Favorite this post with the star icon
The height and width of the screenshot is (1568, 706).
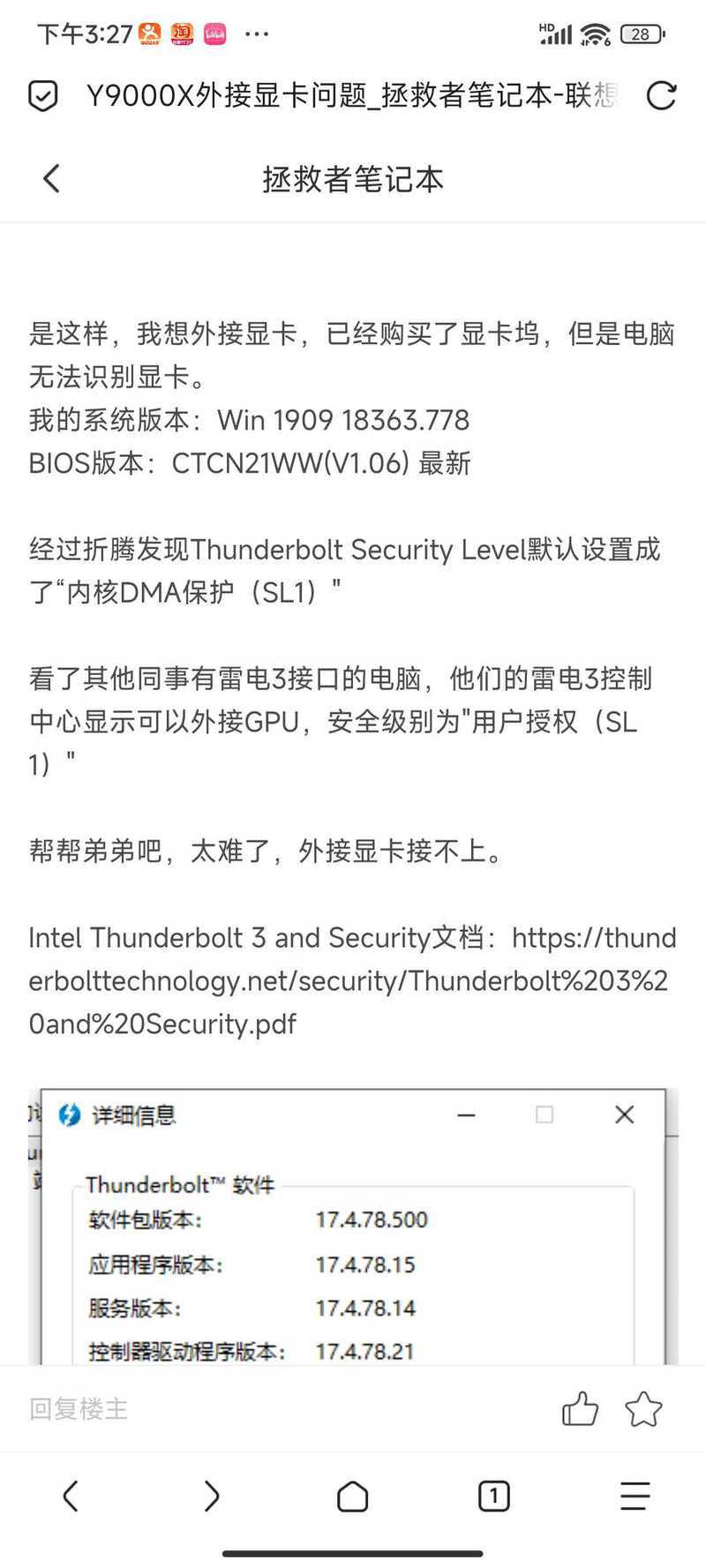tap(643, 1409)
